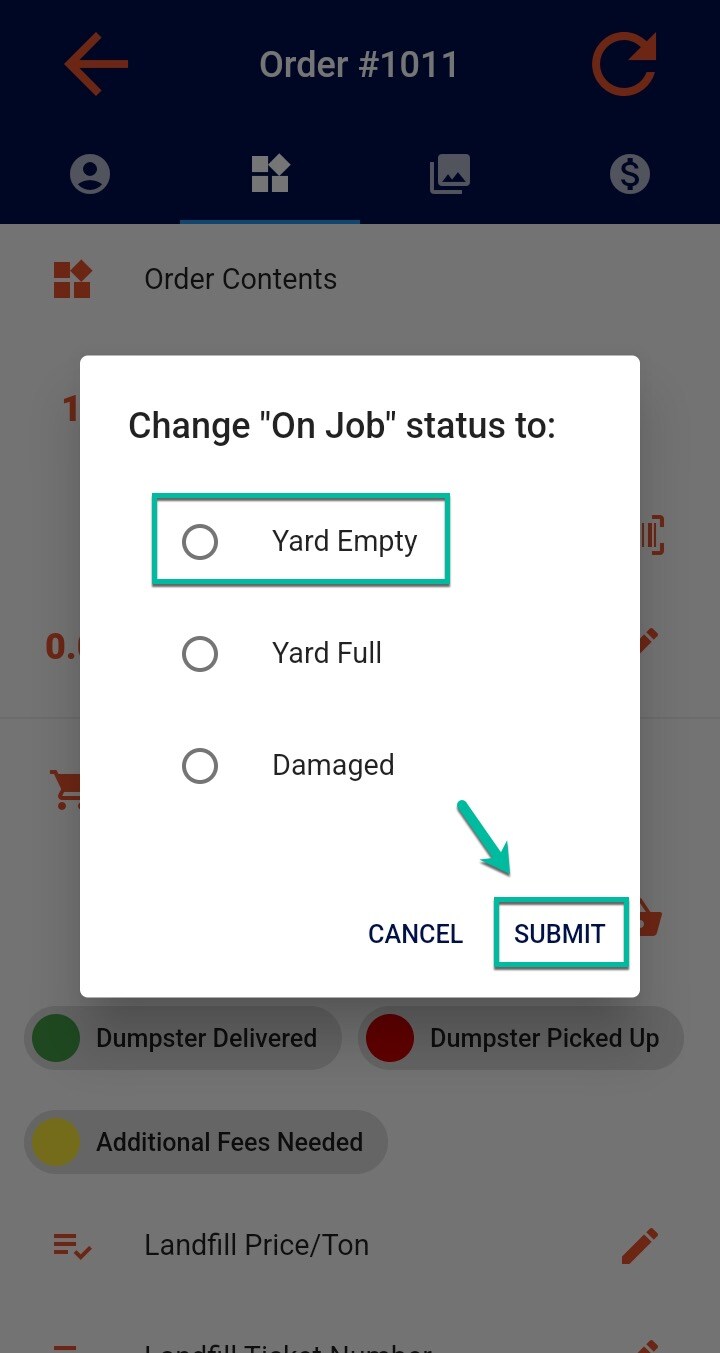Select the Additional Fees Needed chip

pyautogui.click(x=206, y=1142)
